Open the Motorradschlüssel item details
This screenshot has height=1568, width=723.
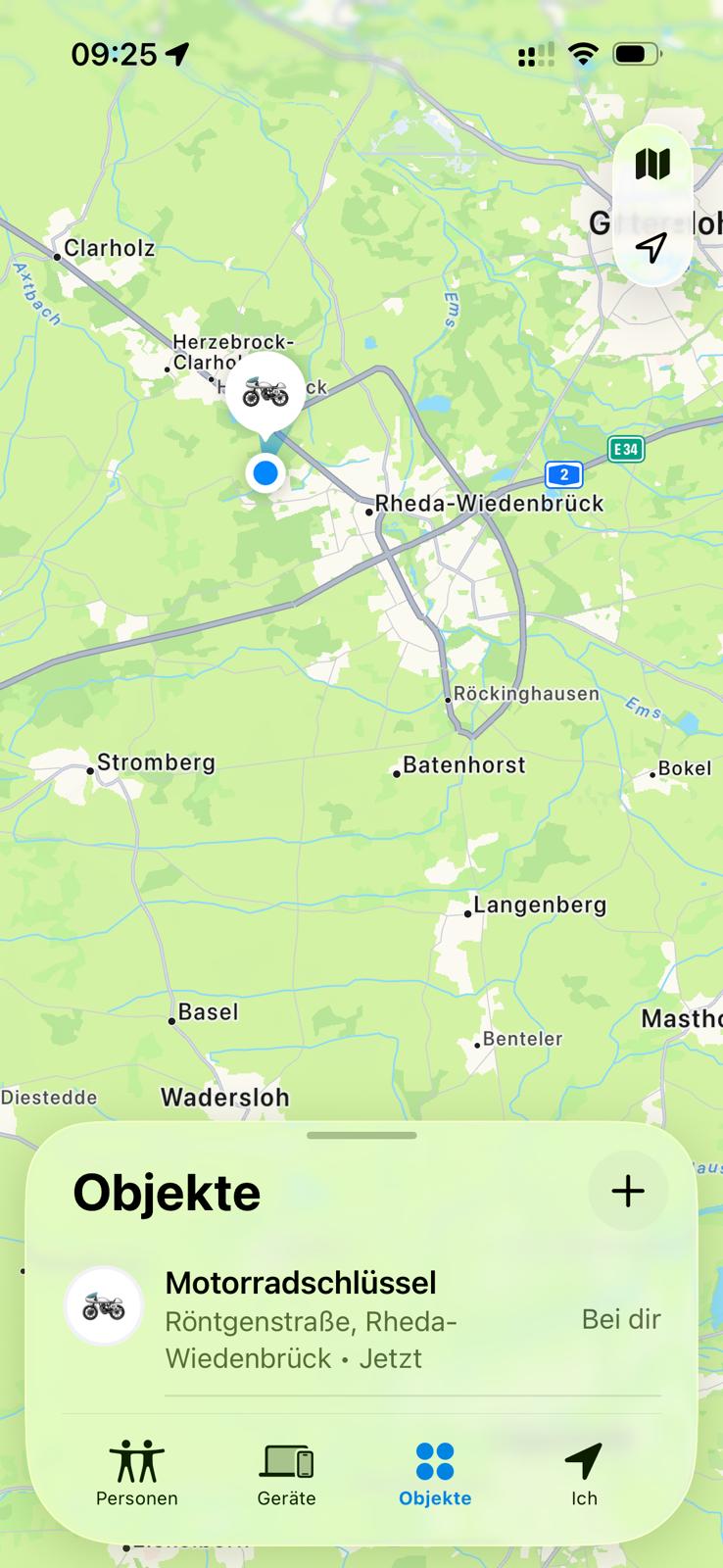click(362, 1319)
